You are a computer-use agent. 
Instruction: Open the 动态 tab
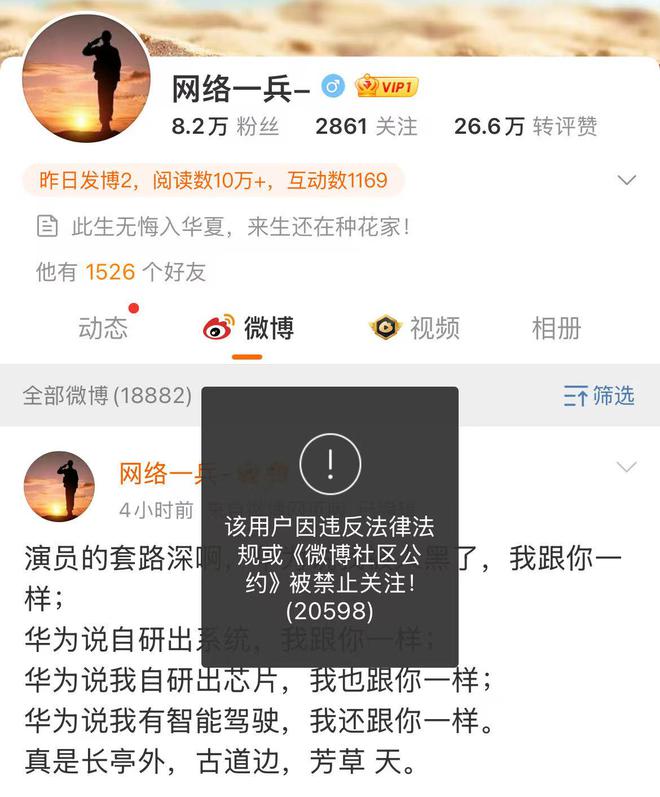point(103,328)
